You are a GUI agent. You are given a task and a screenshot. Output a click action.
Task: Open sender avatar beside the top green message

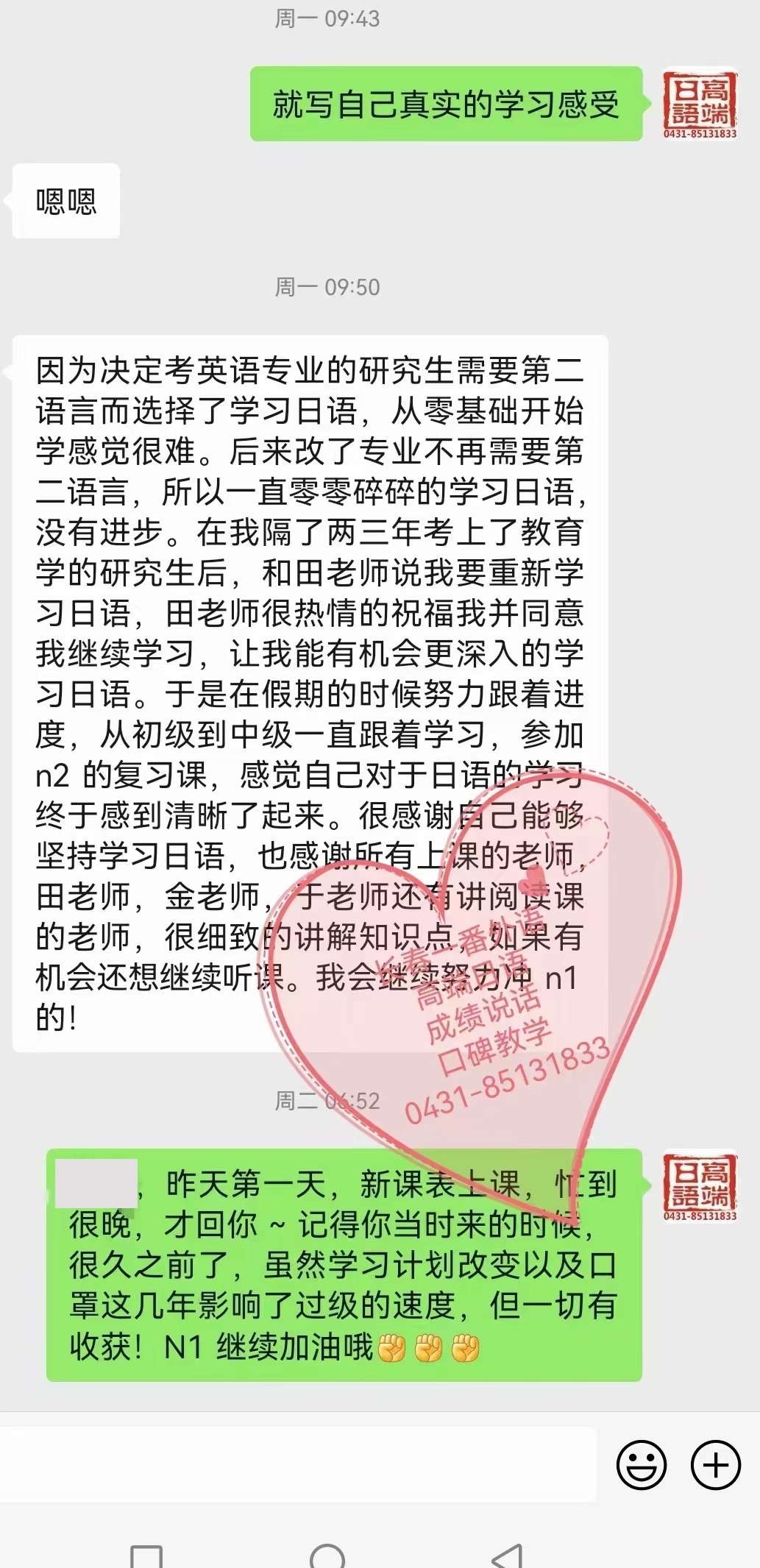click(x=700, y=104)
